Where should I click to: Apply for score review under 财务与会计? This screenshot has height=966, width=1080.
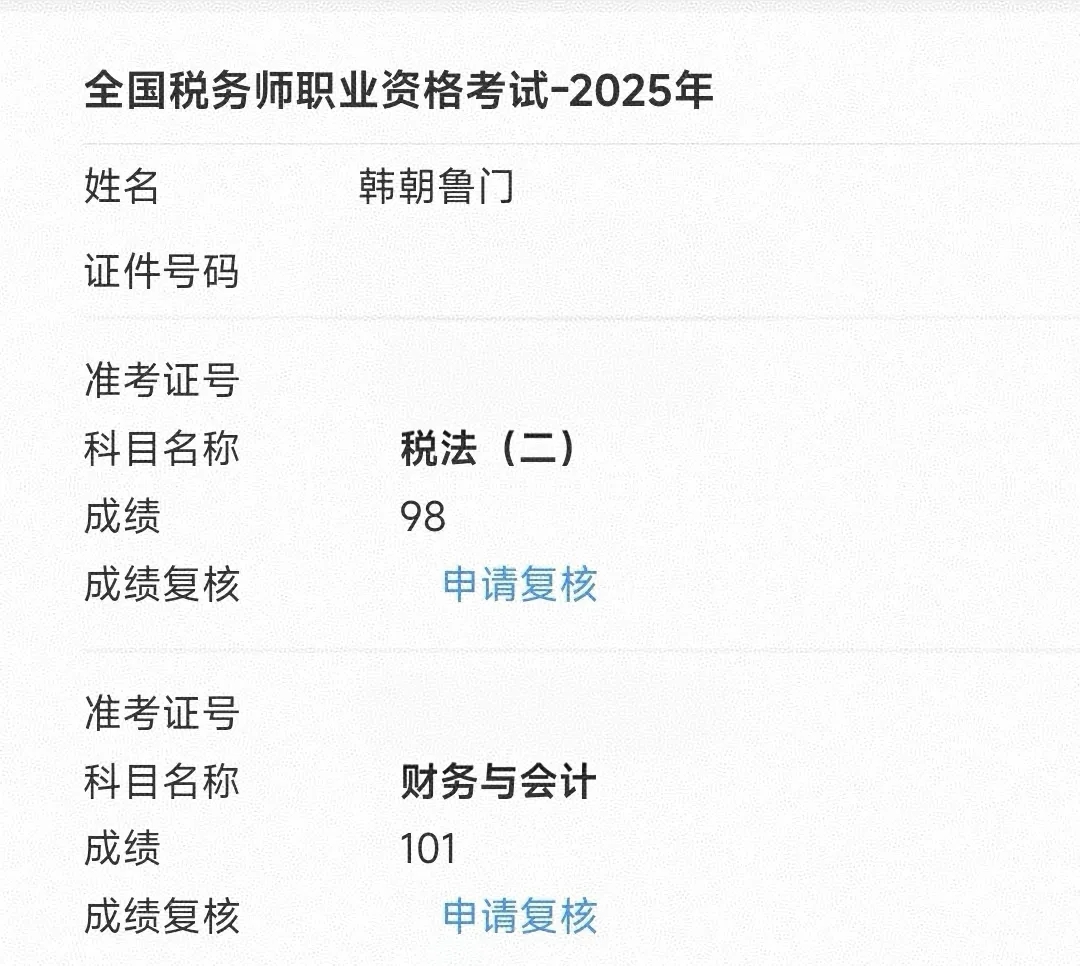click(519, 917)
